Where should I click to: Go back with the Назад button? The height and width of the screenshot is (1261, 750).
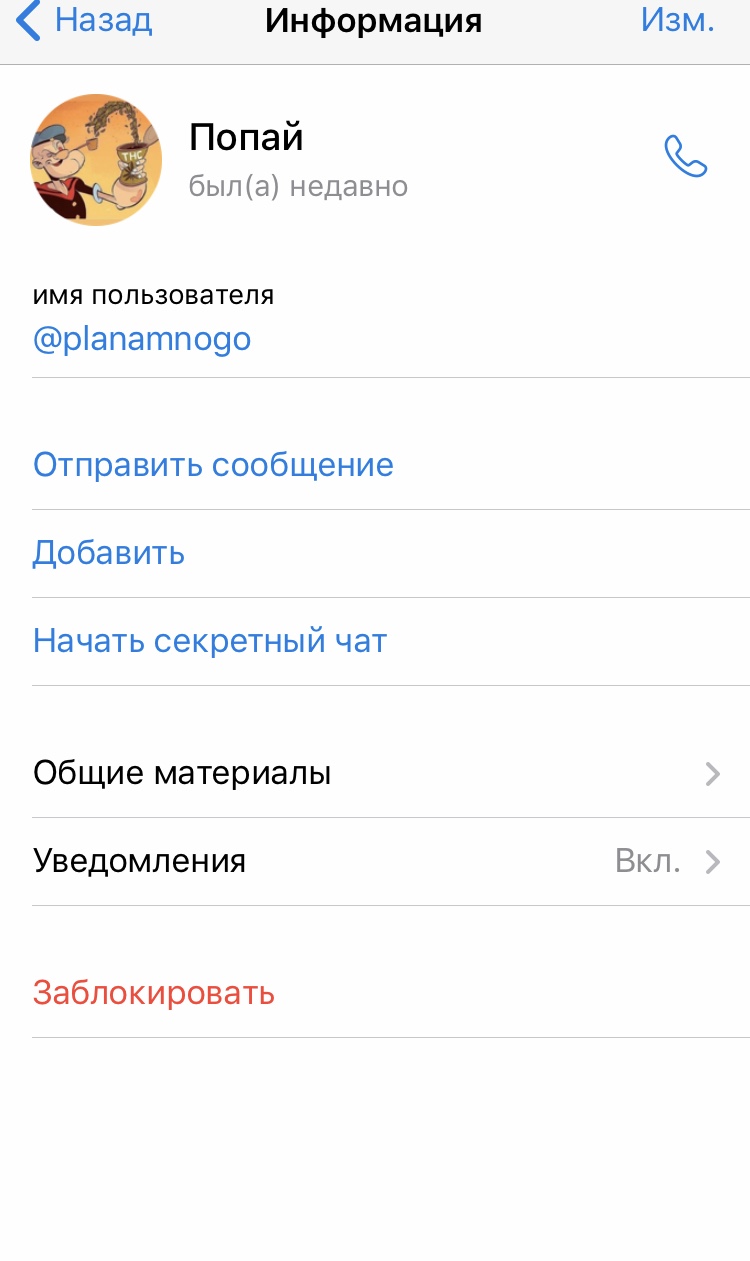pos(84,21)
